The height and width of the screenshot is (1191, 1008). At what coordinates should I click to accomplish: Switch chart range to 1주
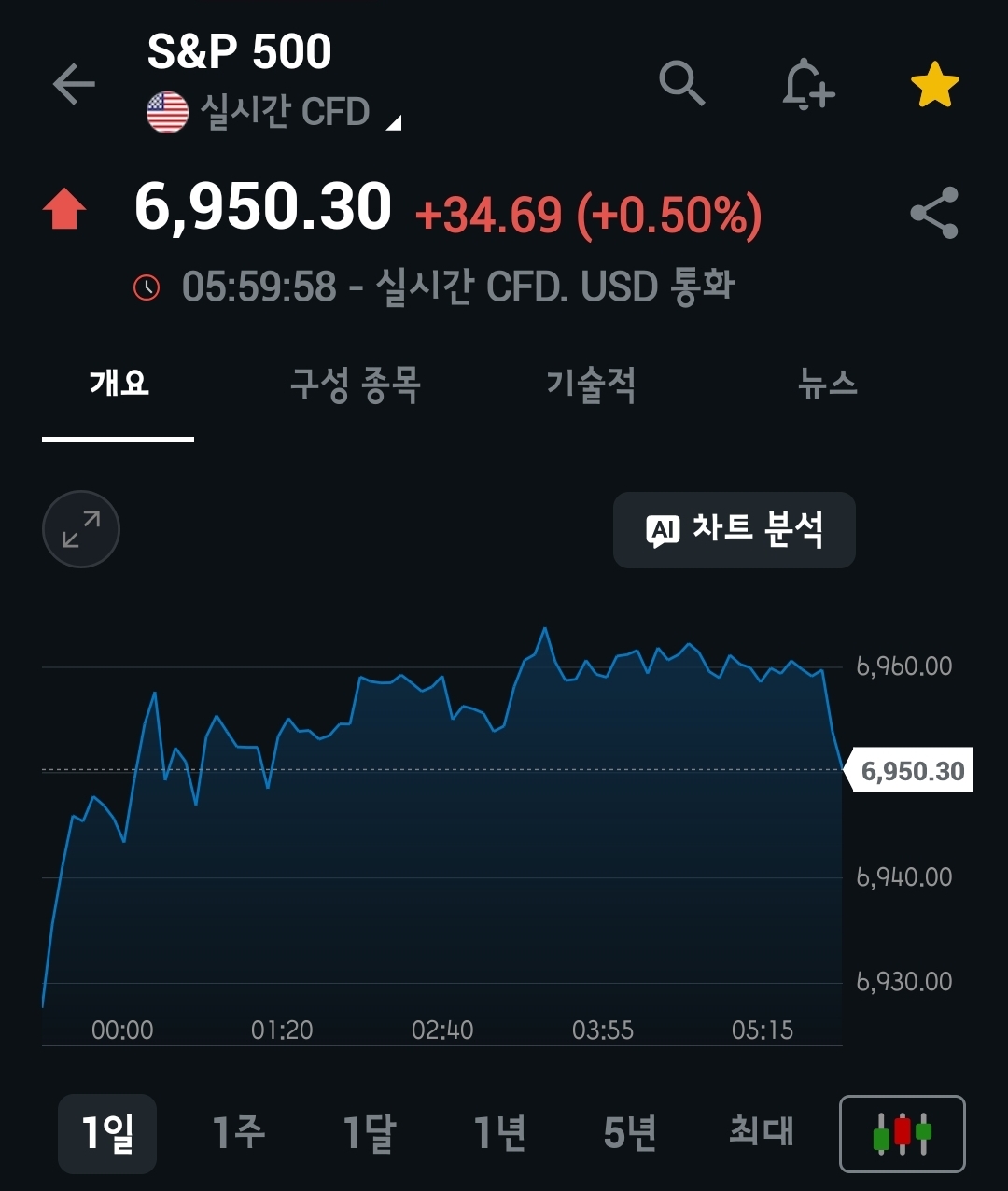pos(238,1133)
